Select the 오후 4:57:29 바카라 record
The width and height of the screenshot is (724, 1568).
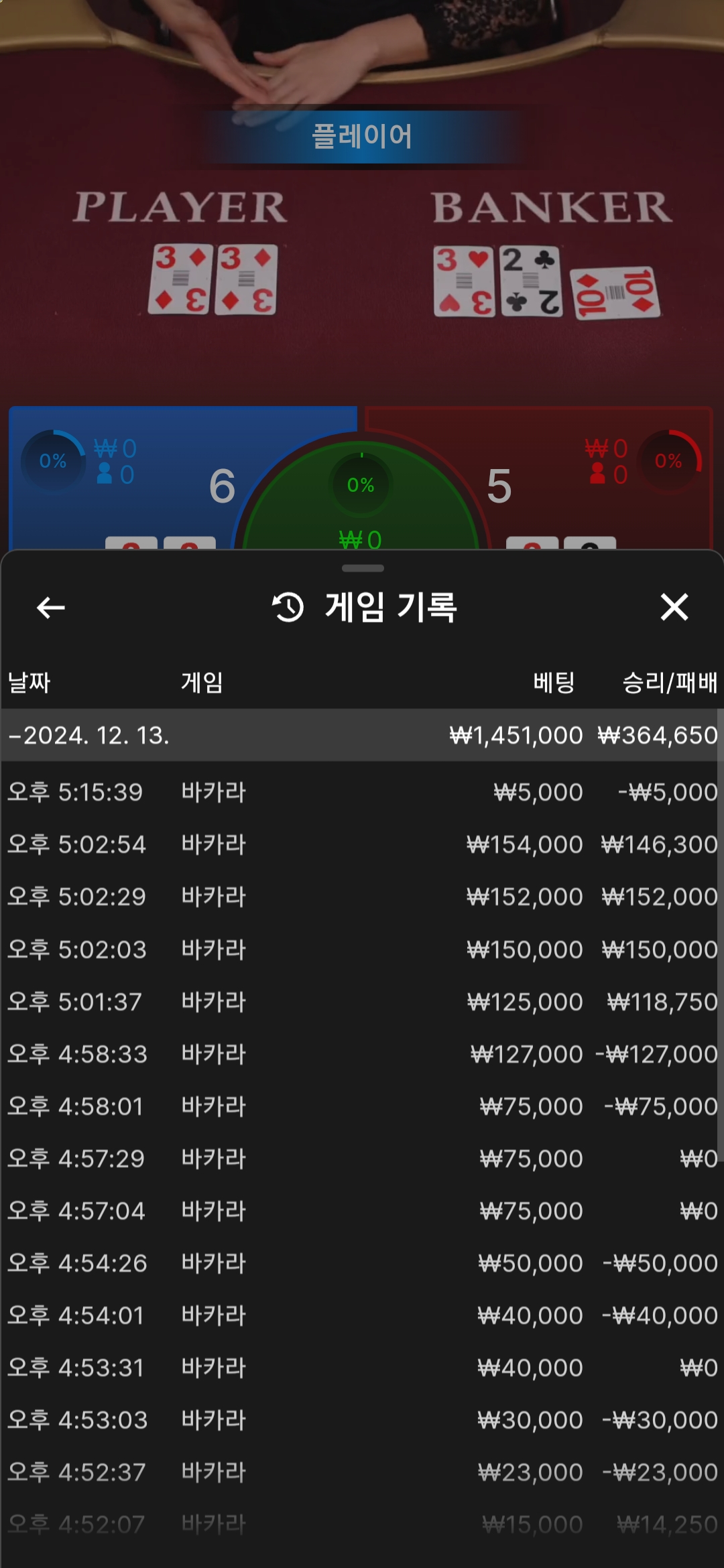click(x=362, y=1159)
